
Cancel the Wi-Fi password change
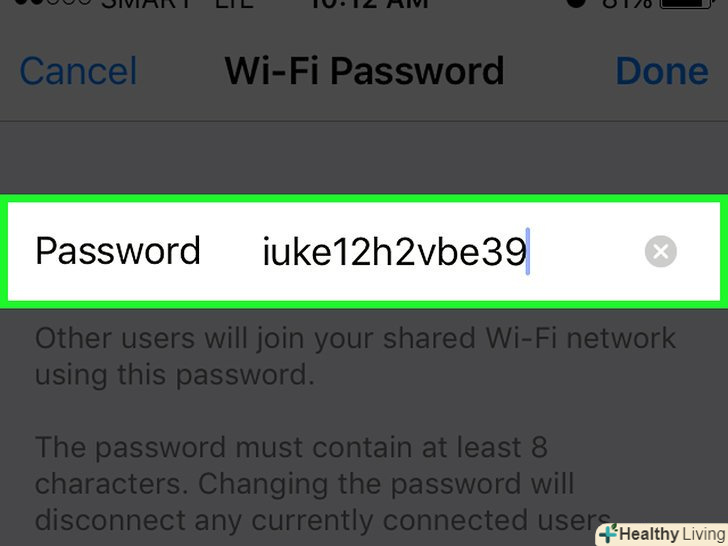(x=78, y=71)
